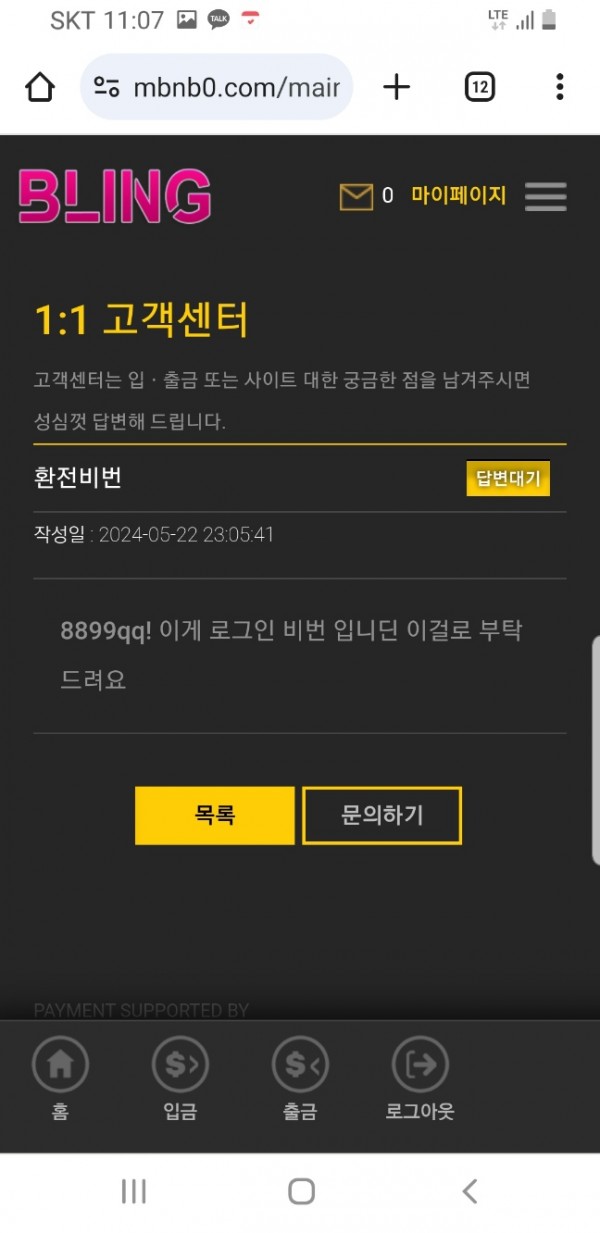This screenshot has width=600, height=1233.
Task: Open 마이페이지 link
Action: point(459,196)
